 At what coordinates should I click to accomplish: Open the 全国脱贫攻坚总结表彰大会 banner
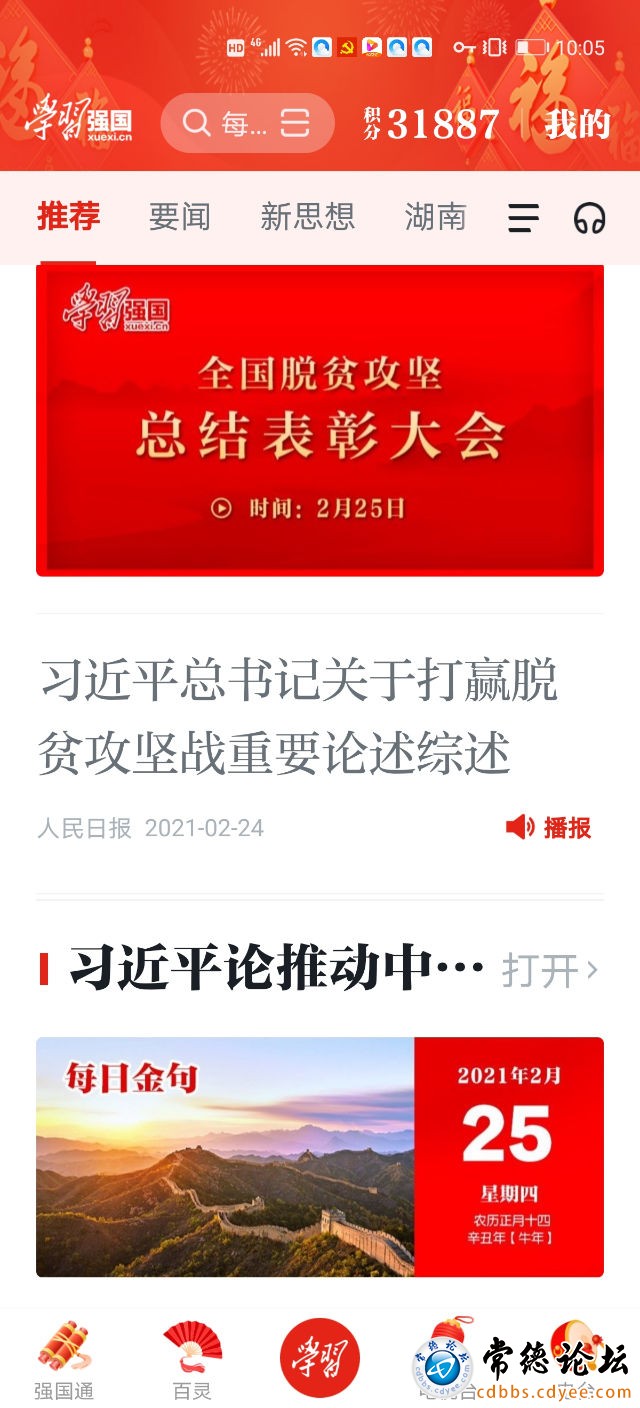pyautogui.click(x=320, y=420)
